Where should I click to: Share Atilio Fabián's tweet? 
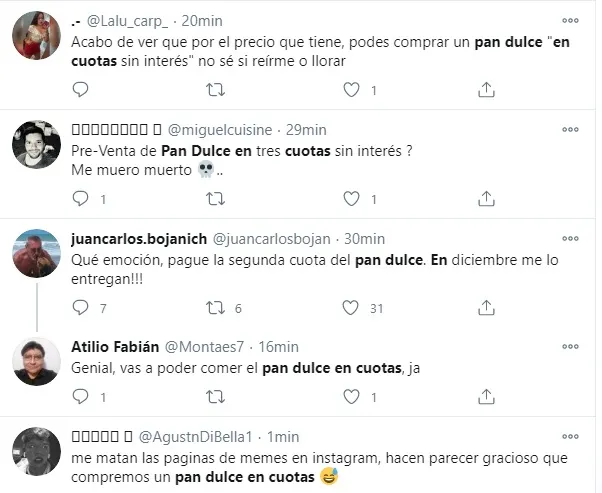coord(486,397)
